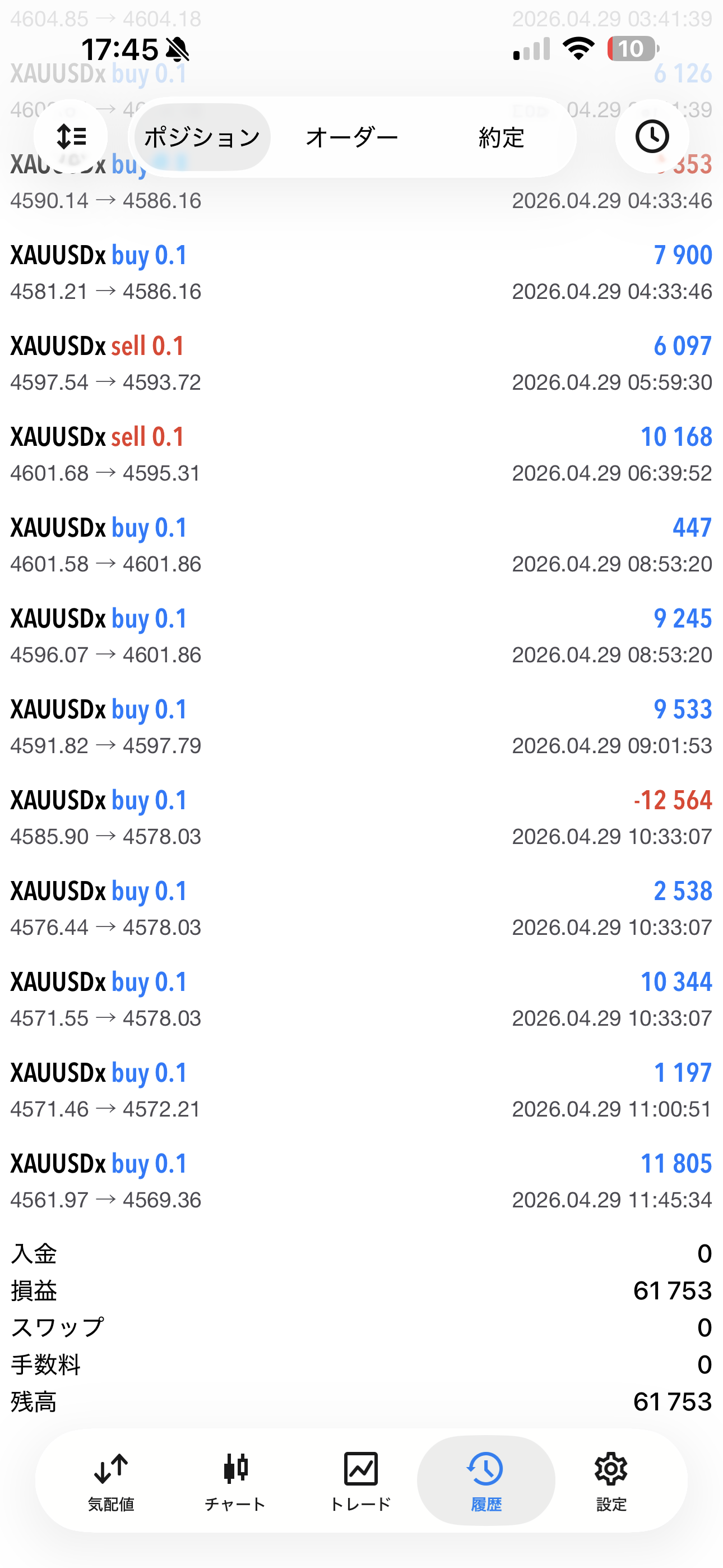Switch to the ポジション tab
The width and height of the screenshot is (723, 1568).
[x=202, y=137]
